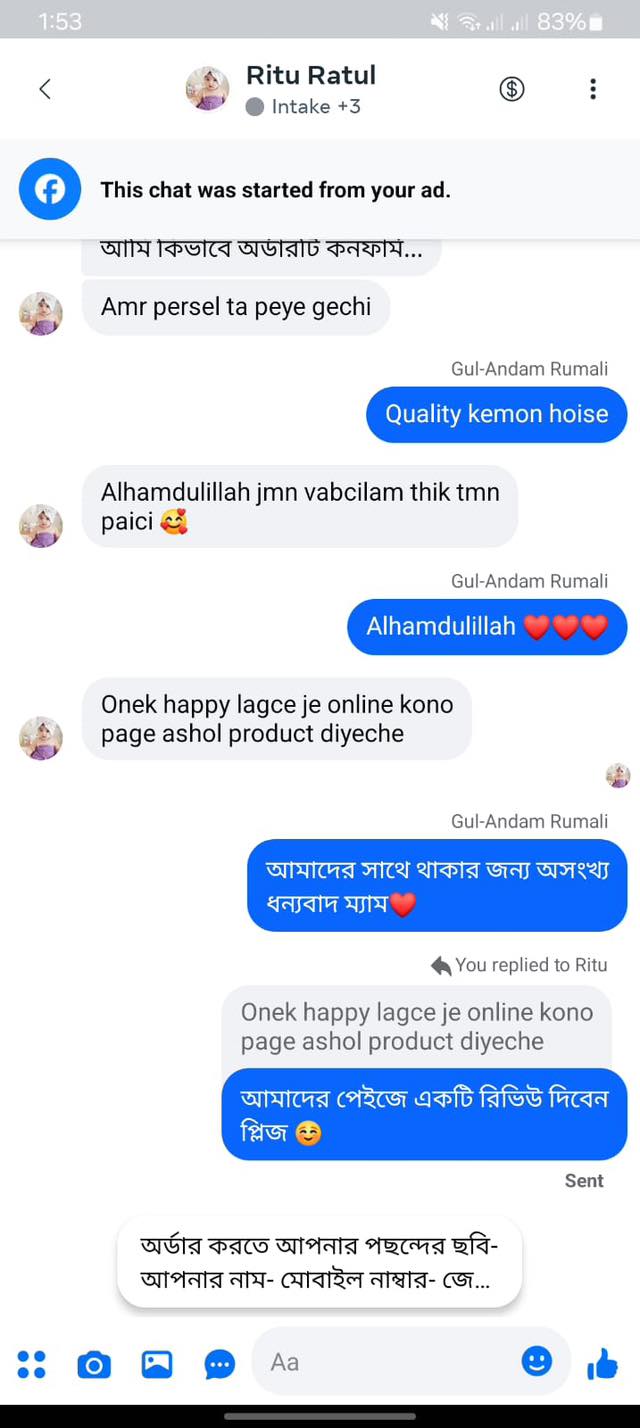
Task: Open the three-dot overflow menu
Action: [x=593, y=89]
